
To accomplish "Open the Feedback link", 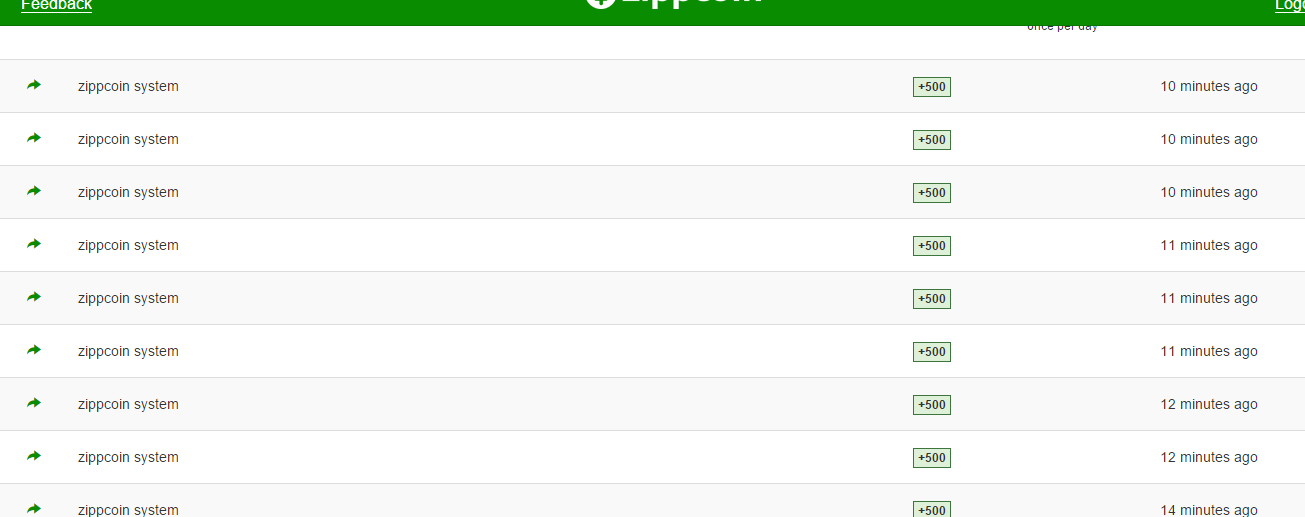I will point(56,5).
